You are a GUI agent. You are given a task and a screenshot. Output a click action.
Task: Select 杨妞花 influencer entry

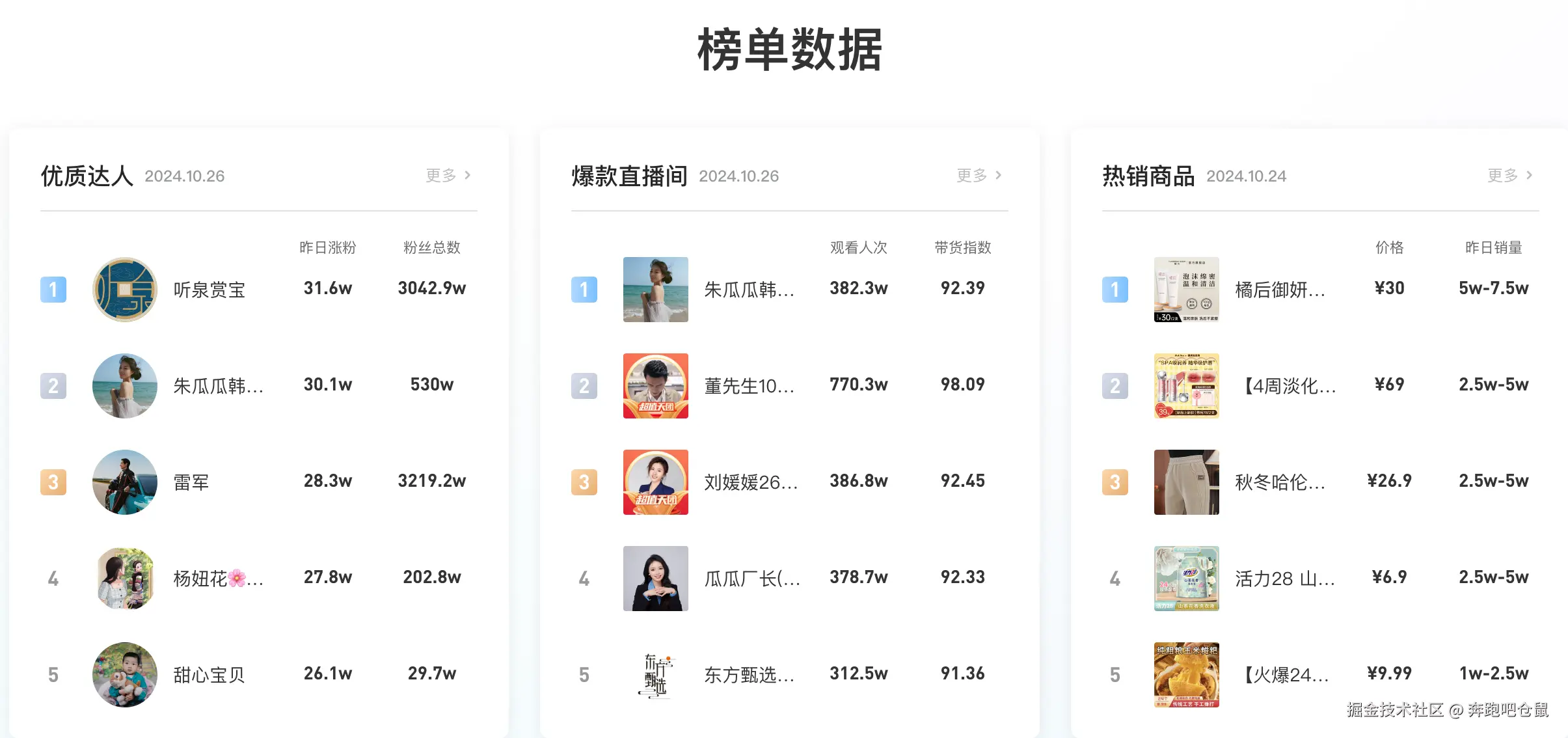click(x=217, y=579)
